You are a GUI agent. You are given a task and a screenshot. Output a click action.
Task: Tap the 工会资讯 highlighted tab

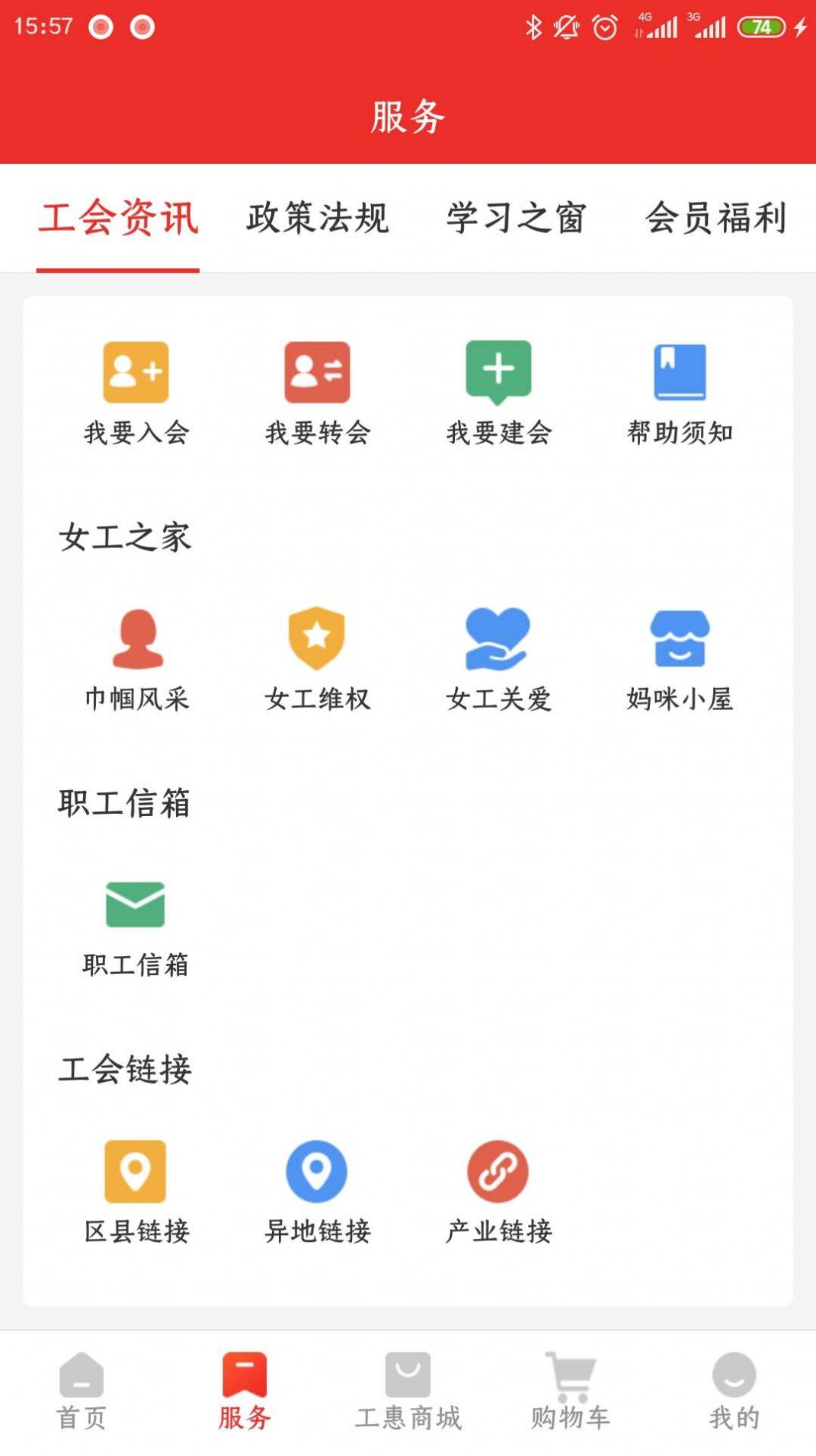118,219
